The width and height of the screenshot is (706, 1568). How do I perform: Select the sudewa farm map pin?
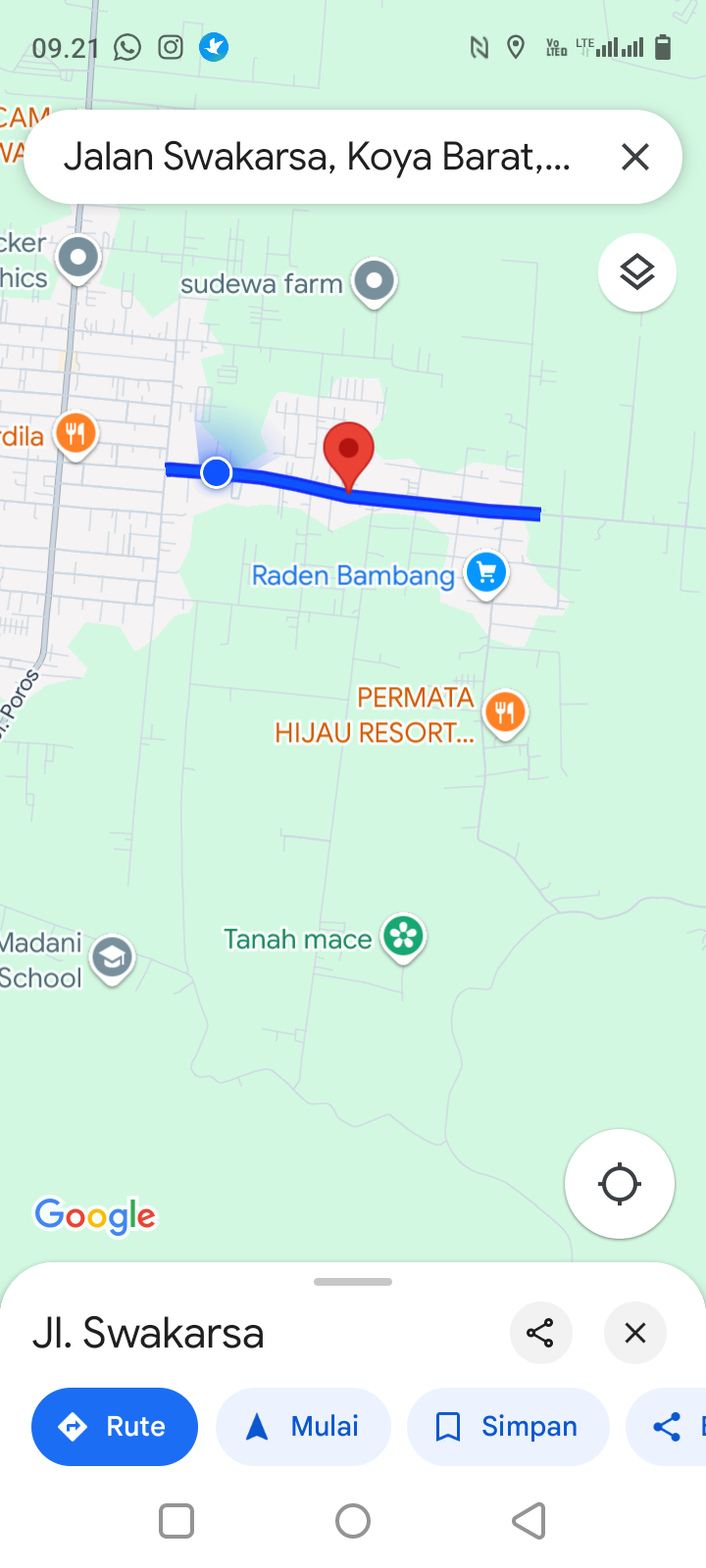pyautogui.click(x=374, y=282)
